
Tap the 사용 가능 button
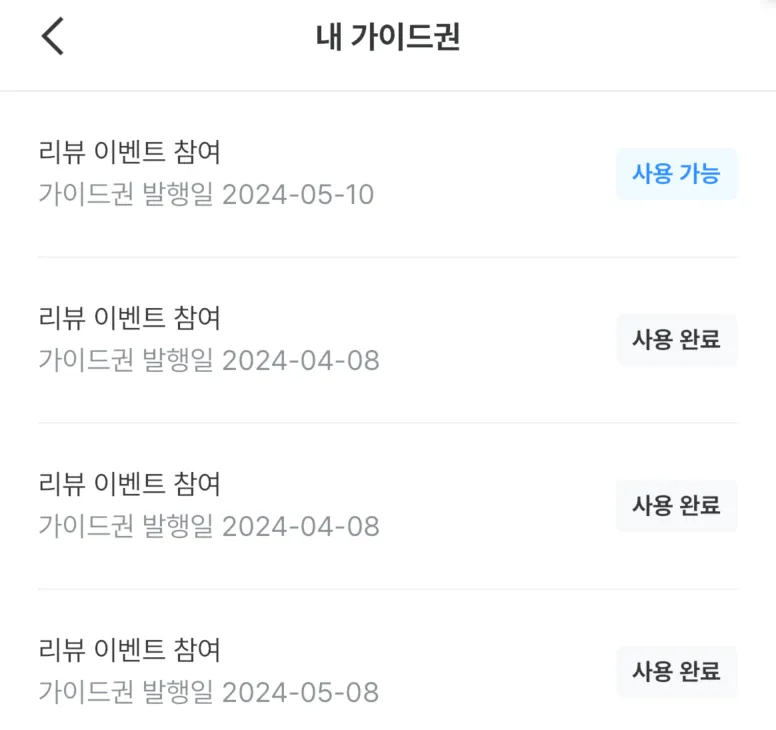(676, 174)
